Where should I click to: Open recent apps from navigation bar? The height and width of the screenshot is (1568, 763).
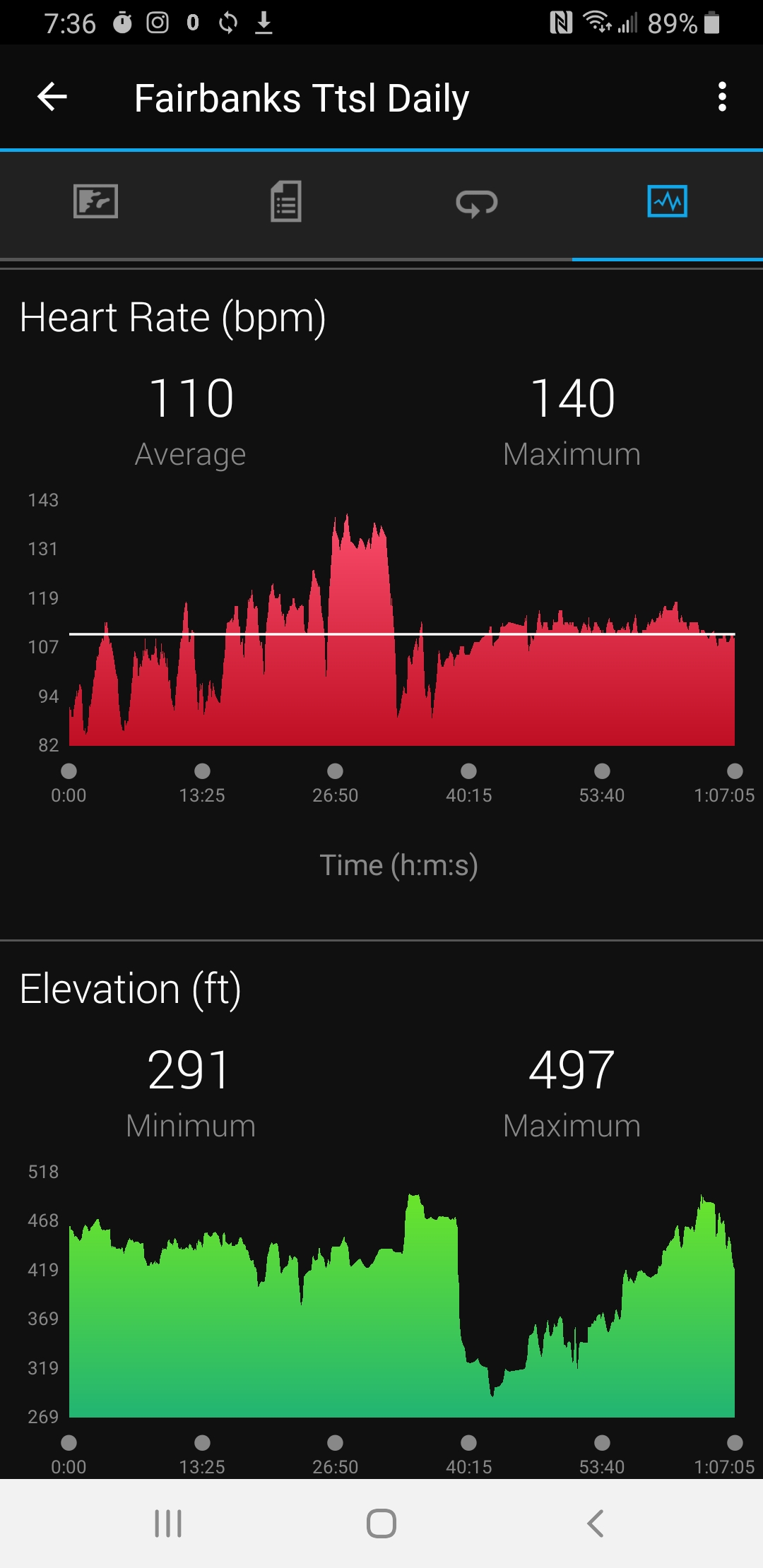[x=168, y=1524]
